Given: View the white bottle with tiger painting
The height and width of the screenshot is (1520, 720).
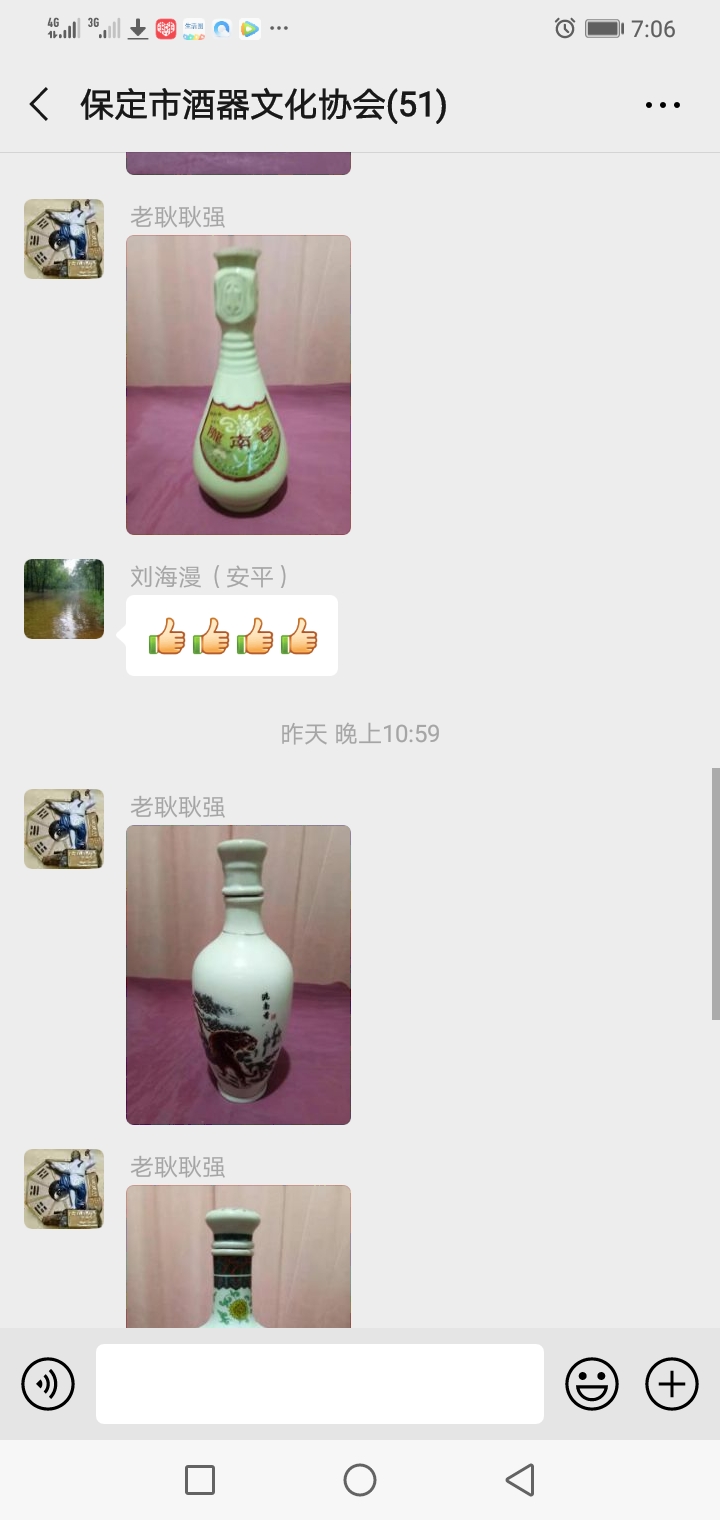Looking at the screenshot, I should pos(238,975).
